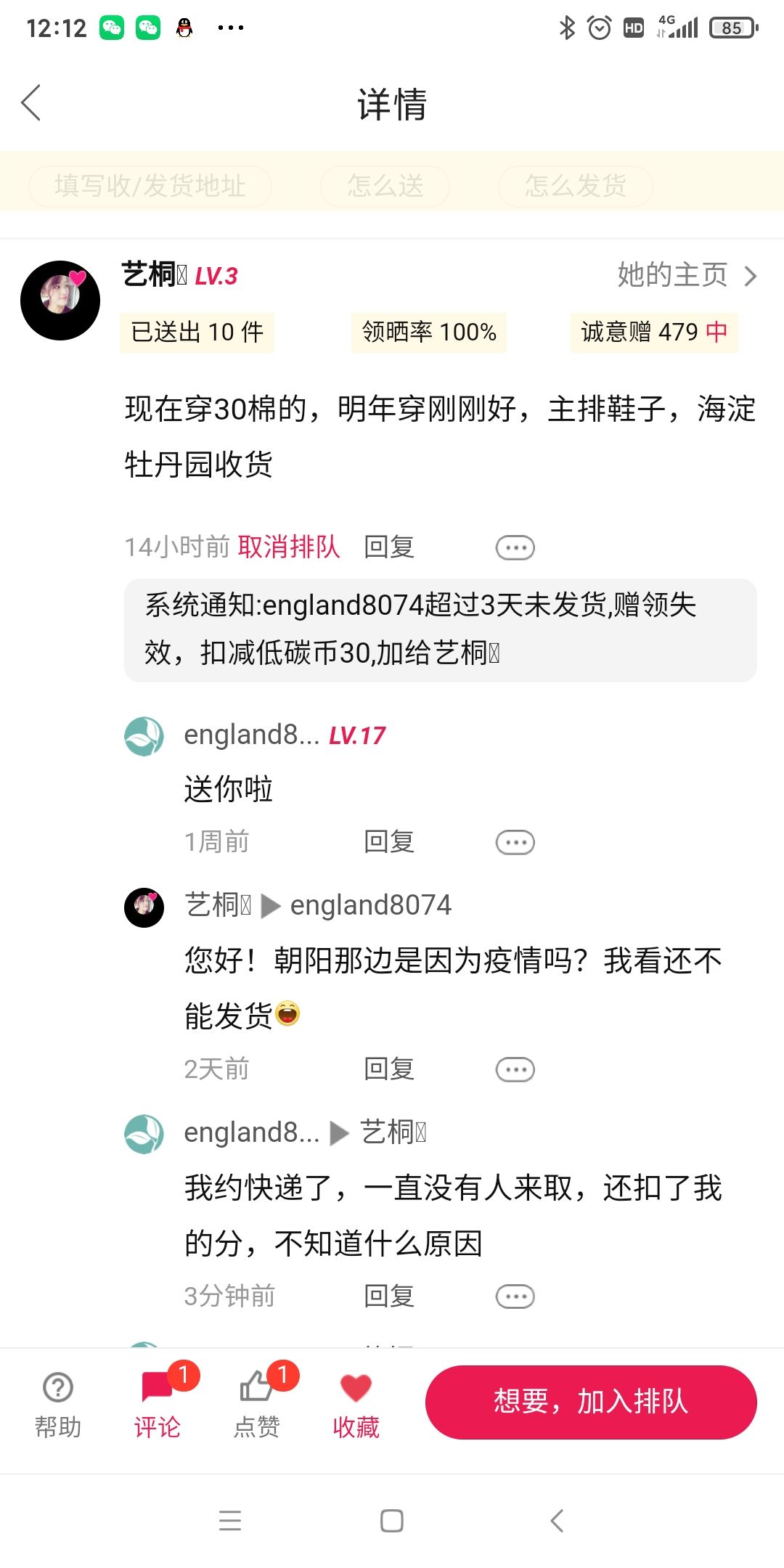This screenshot has height=1568, width=784.
Task: Open 艺桐's avatar at the top
Action: (x=60, y=301)
